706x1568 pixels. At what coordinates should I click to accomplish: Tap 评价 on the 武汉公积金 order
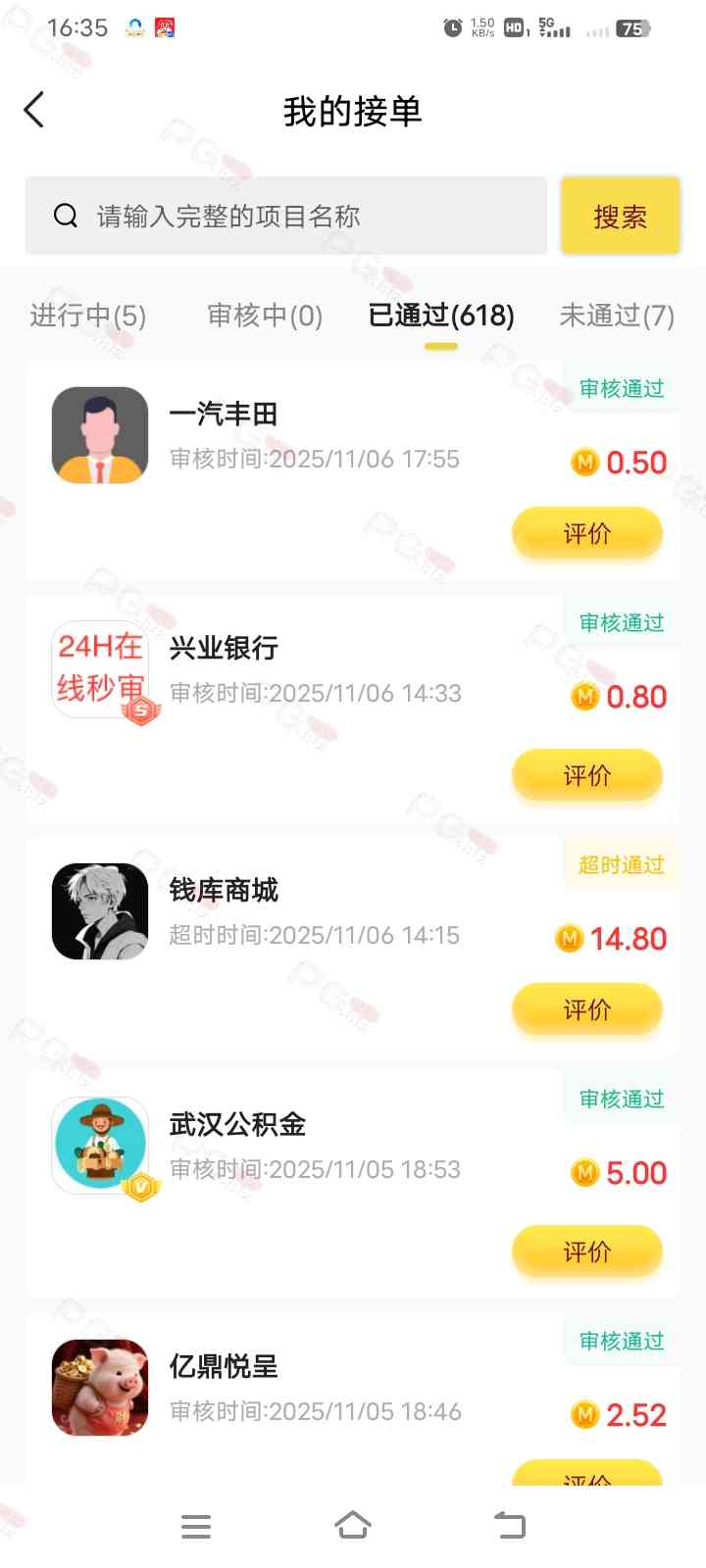click(586, 1251)
